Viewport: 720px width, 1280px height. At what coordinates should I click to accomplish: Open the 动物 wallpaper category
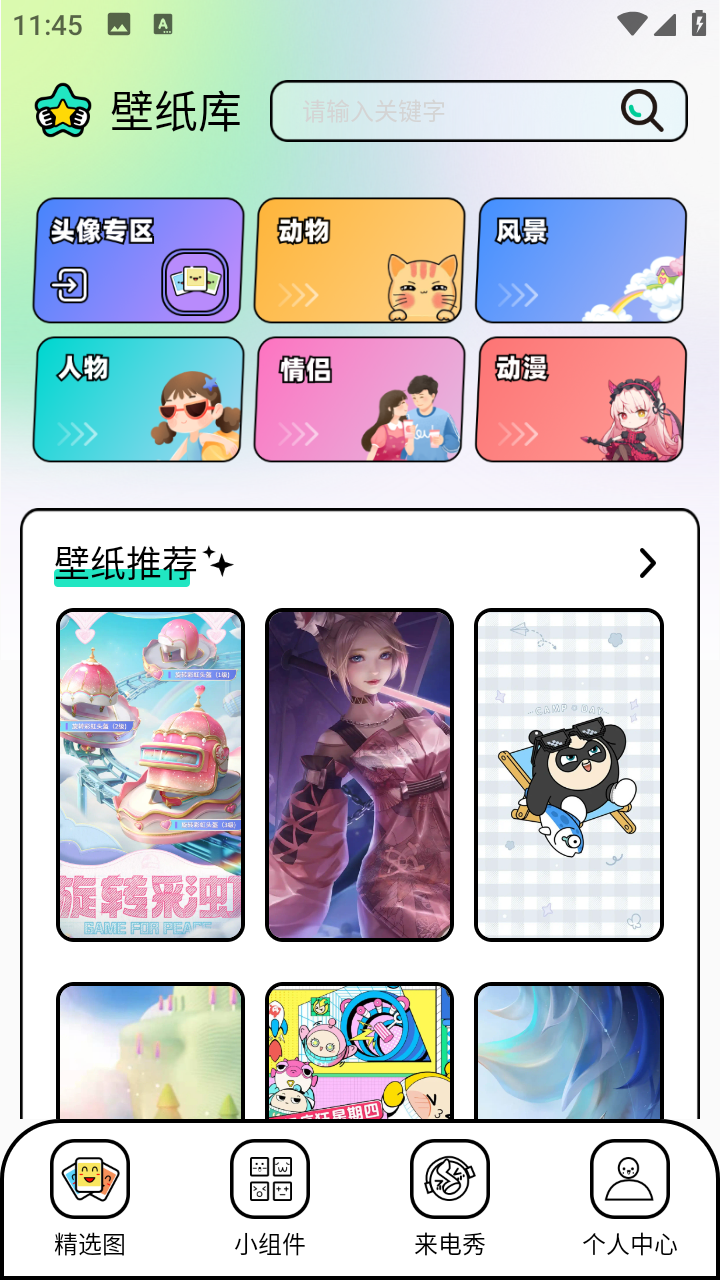359,260
